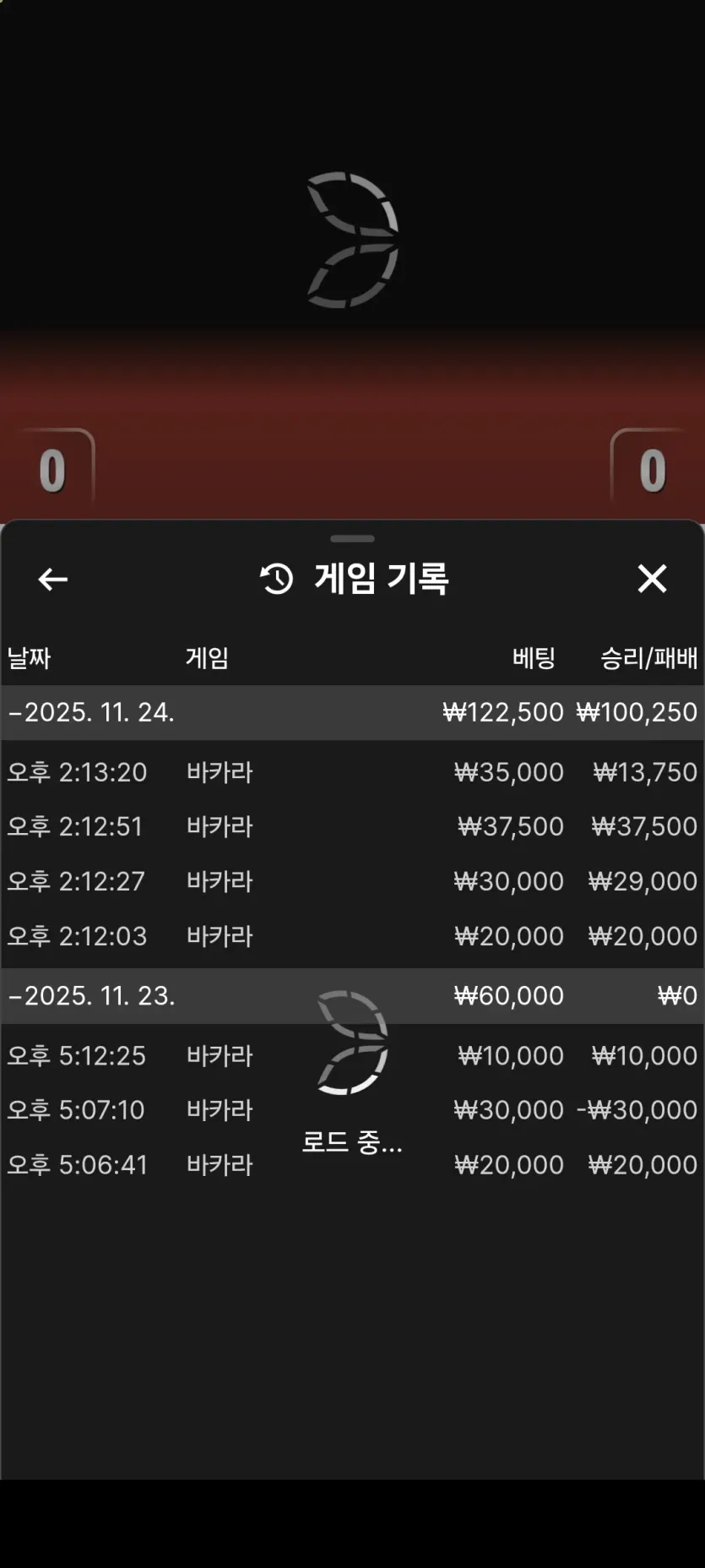This screenshot has height=1568, width=705.
Task: Open the 오후 2:12:03 바카라 record
Action: (x=352, y=936)
